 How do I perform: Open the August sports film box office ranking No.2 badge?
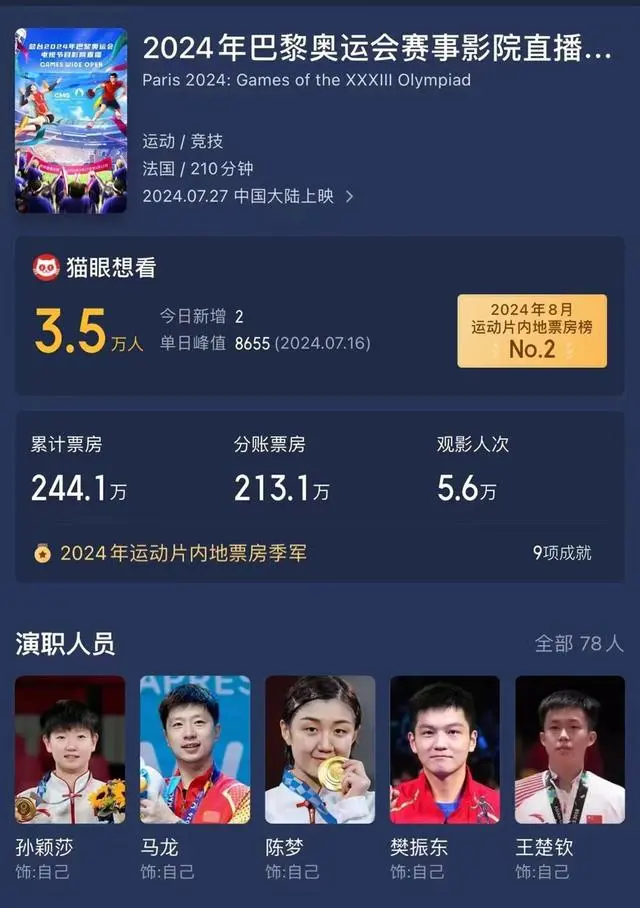(x=532, y=331)
